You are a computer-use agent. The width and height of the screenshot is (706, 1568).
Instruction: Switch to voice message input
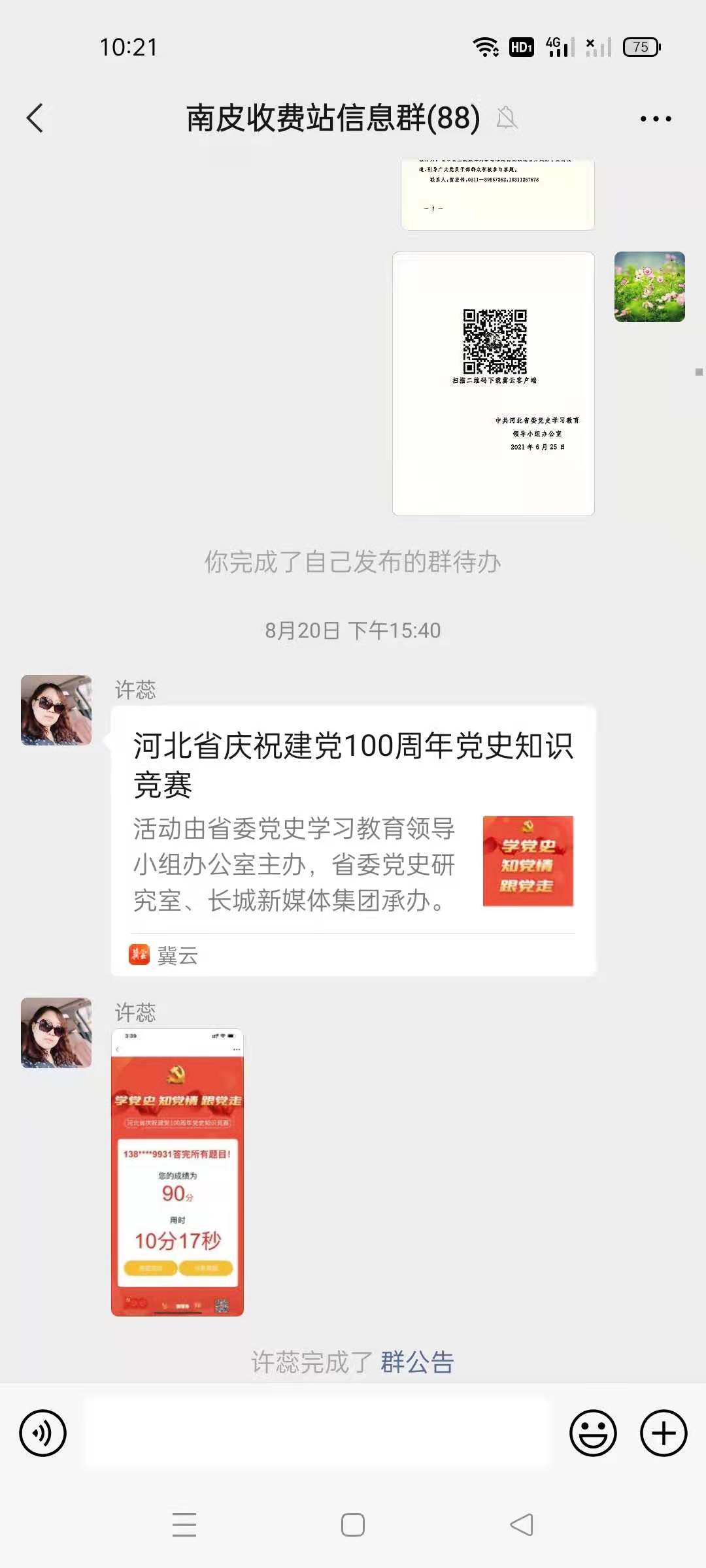(43, 1433)
